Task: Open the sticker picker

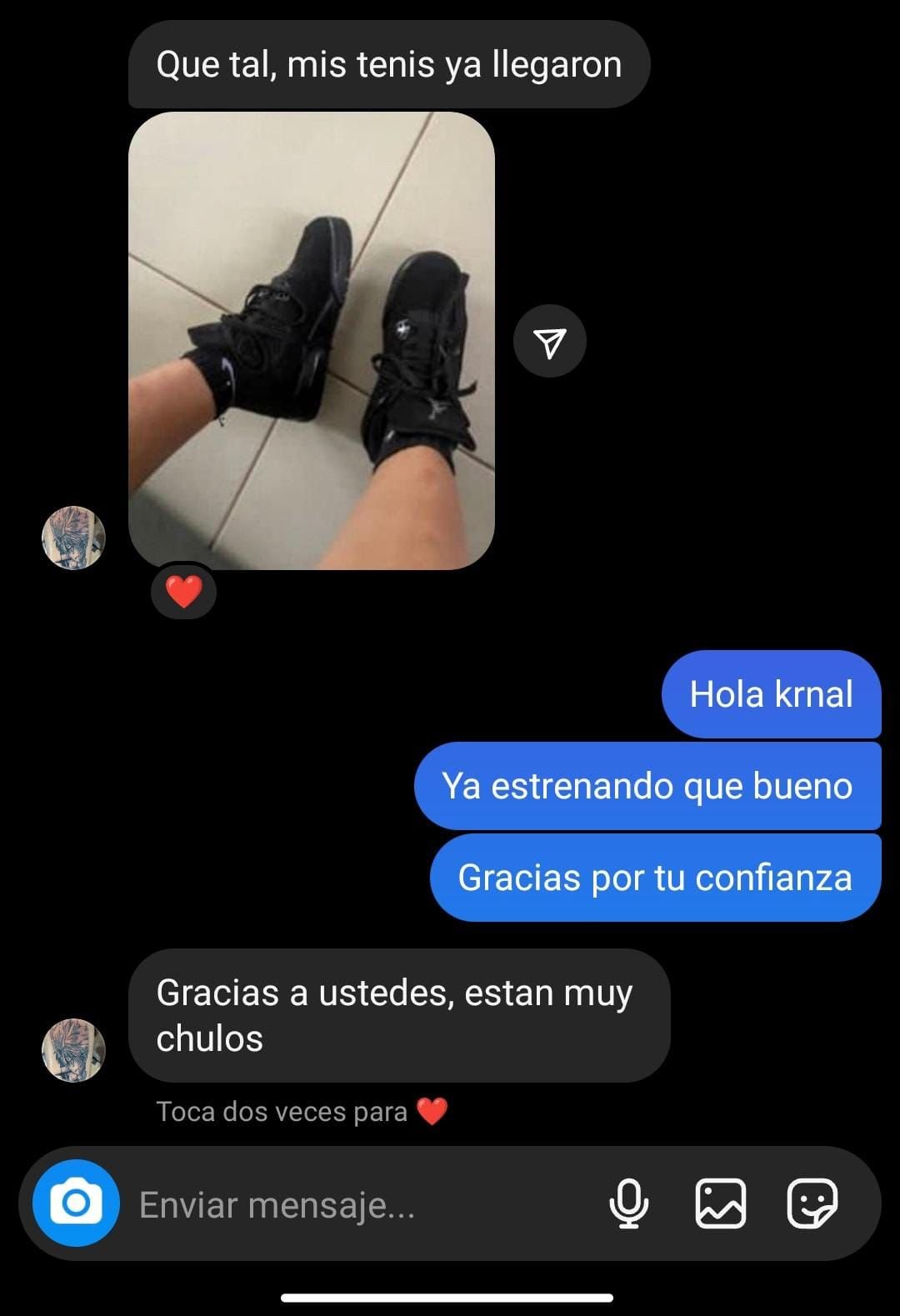Action: click(x=812, y=1203)
